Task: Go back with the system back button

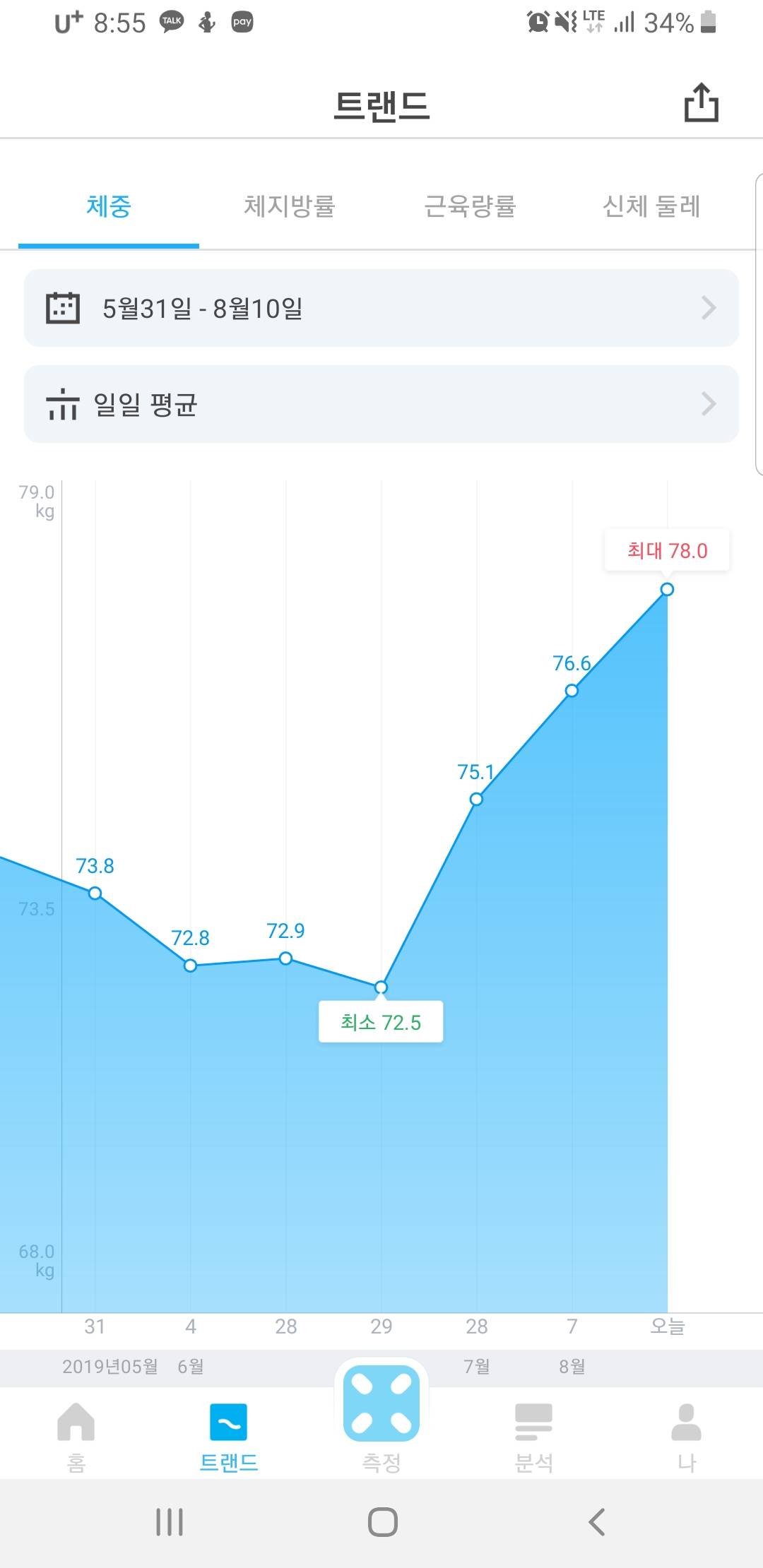Action: (597, 1522)
